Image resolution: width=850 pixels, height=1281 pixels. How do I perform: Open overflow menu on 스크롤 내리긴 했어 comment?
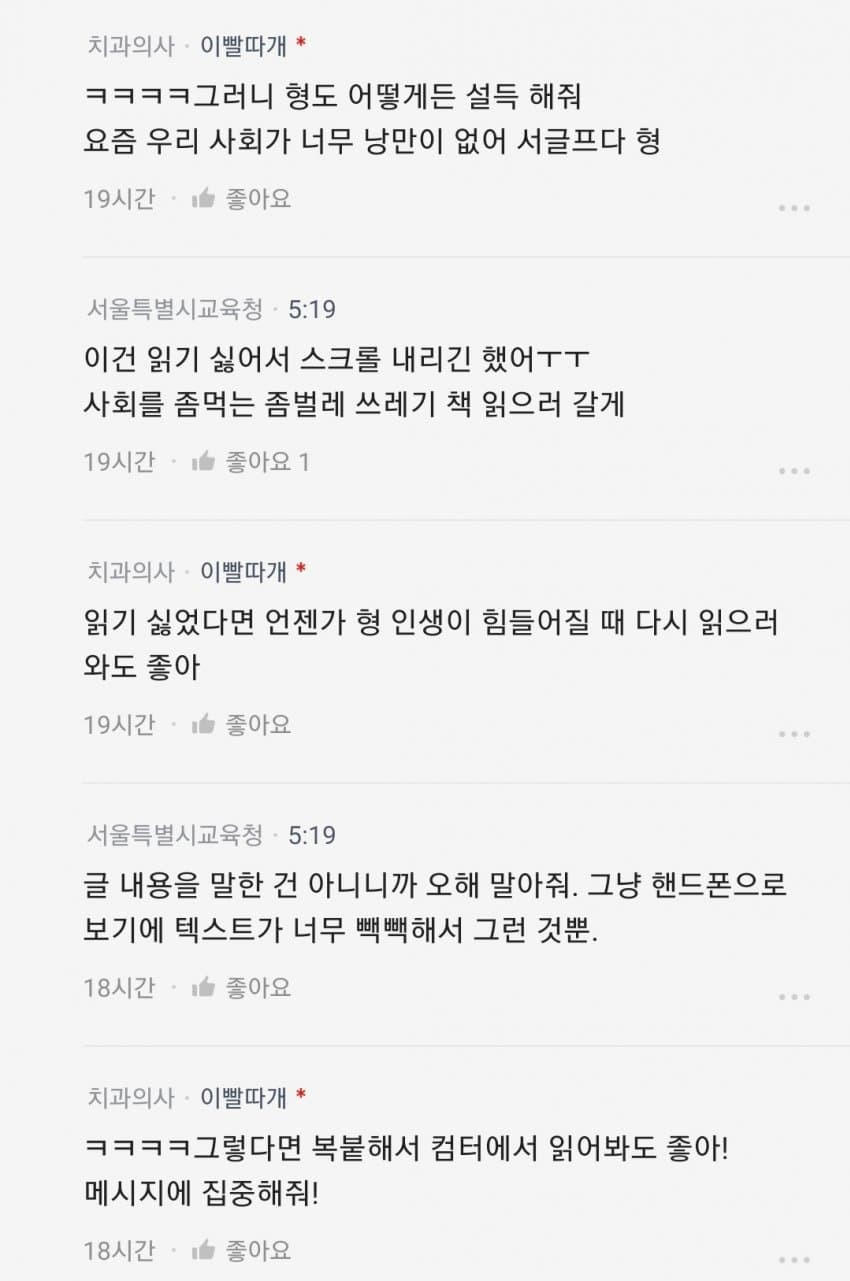click(x=793, y=471)
